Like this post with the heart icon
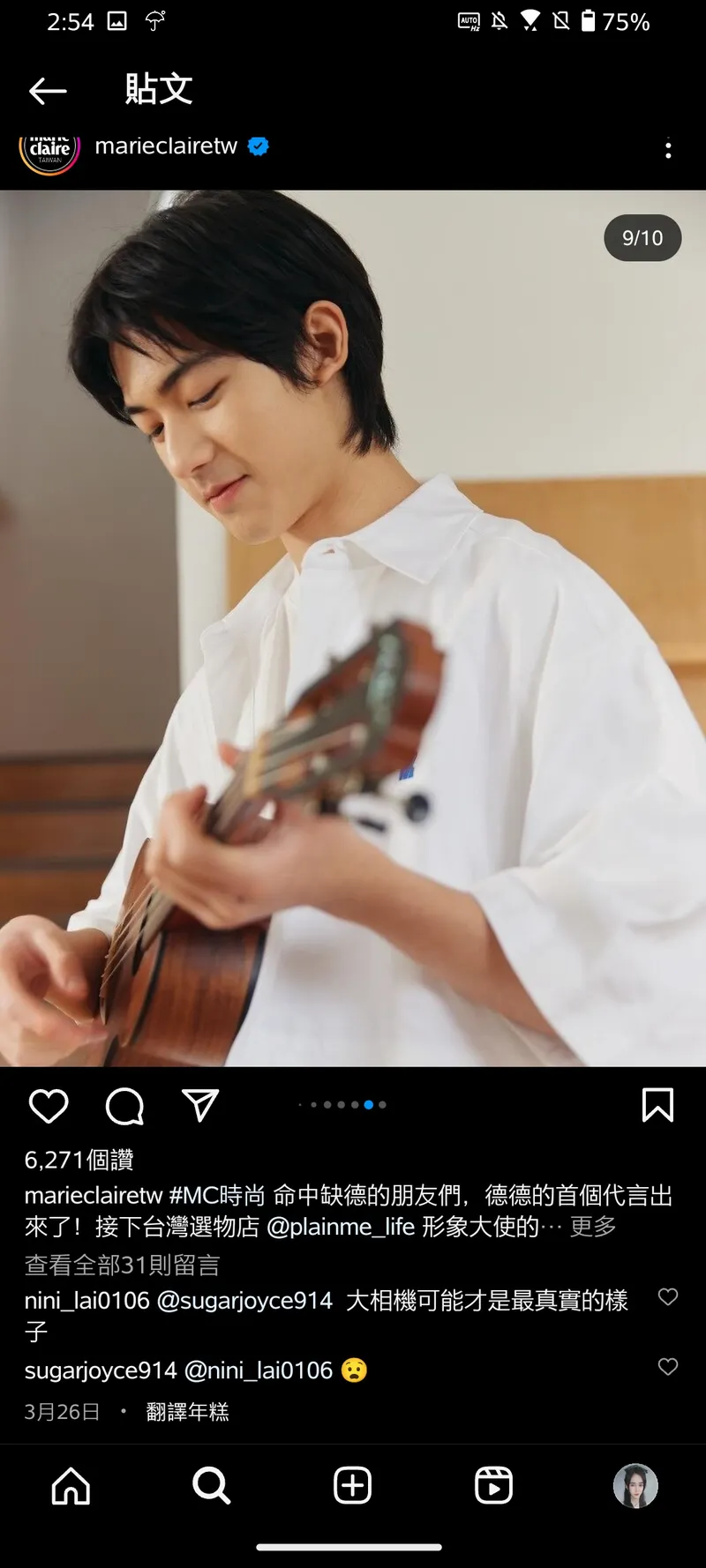The image size is (706, 1568). click(49, 1105)
